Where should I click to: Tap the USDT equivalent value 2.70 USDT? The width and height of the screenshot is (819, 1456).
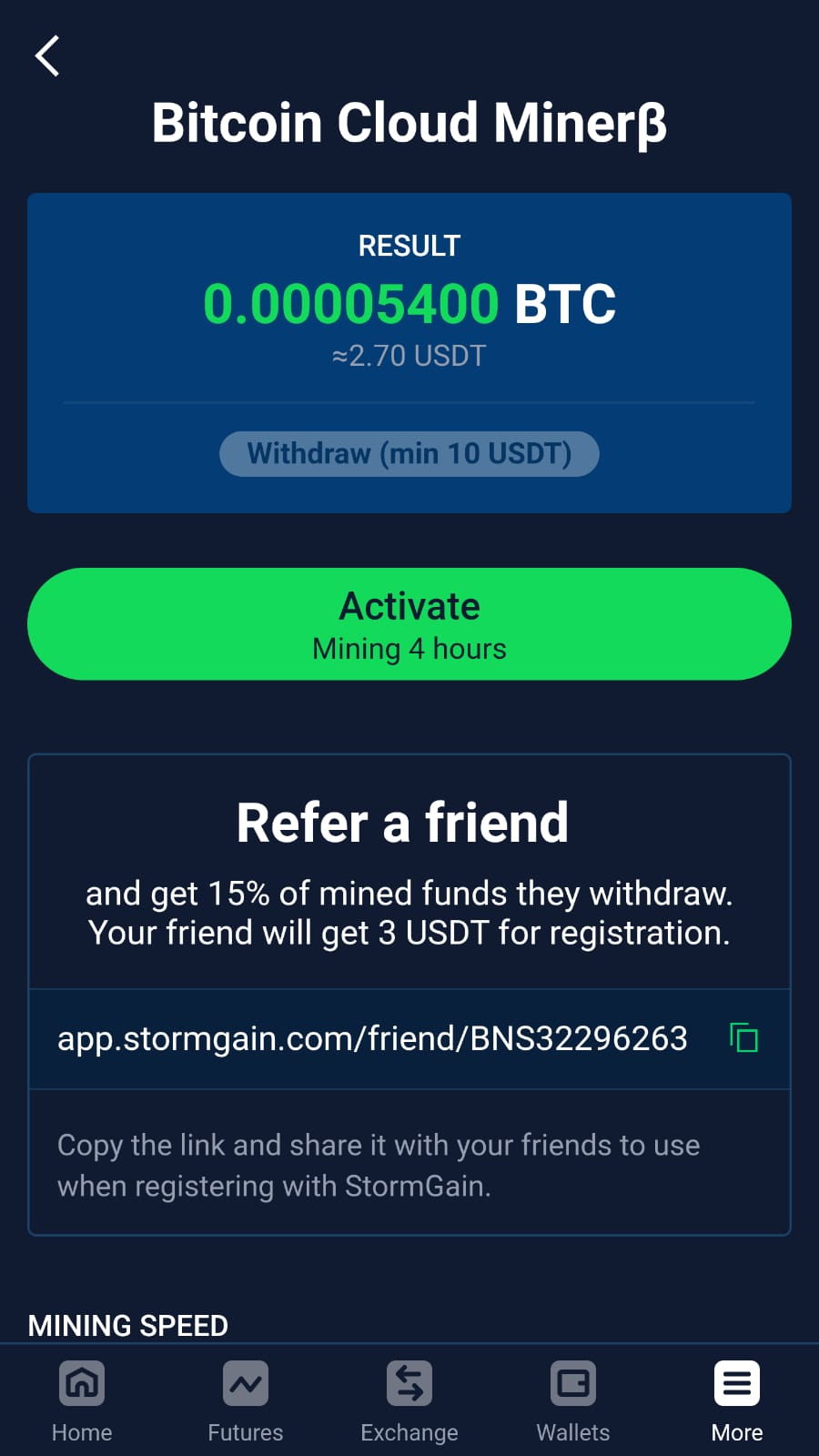tap(409, 356)
